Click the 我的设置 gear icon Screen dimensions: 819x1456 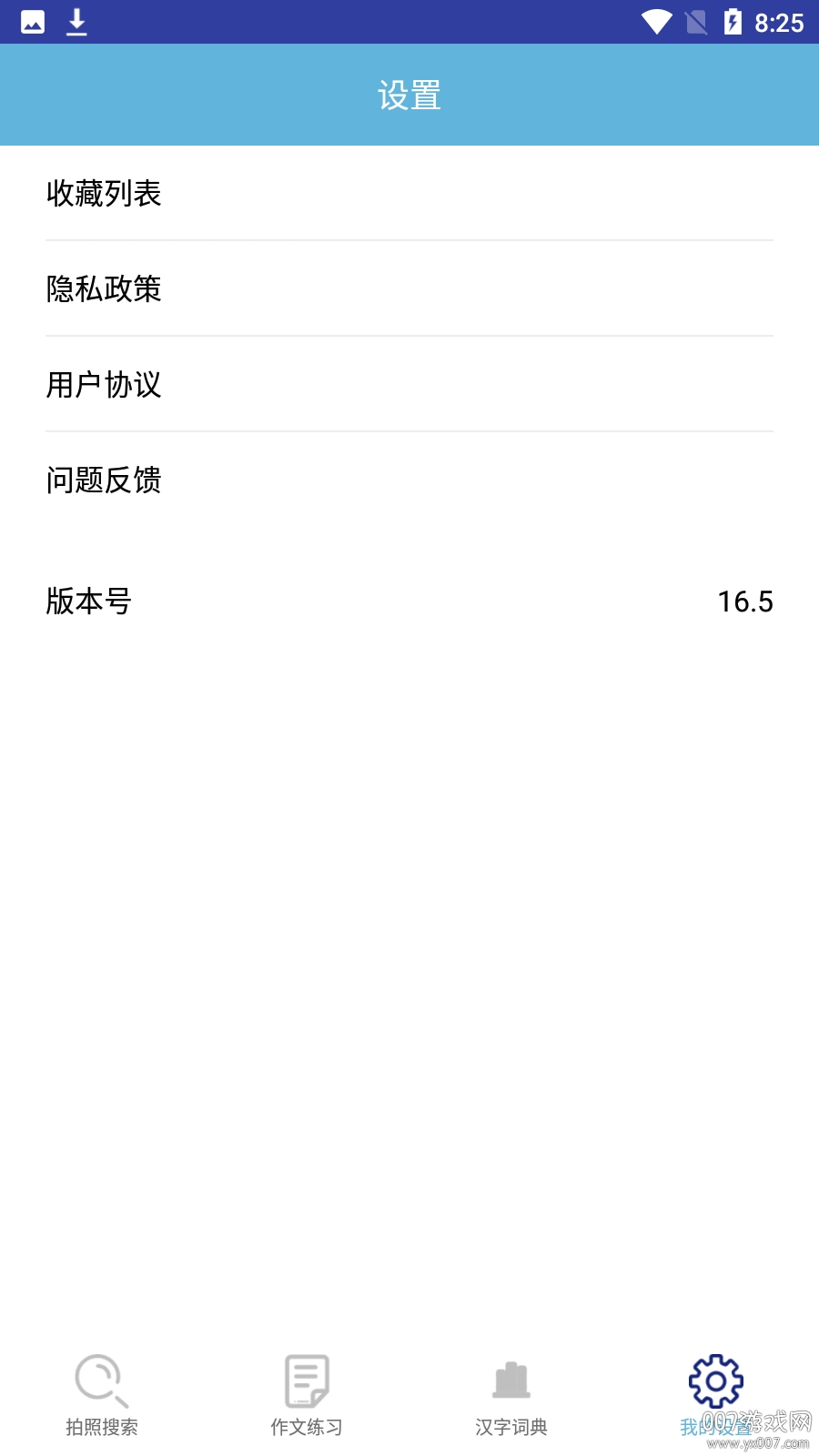click(x=715, y=1380)
